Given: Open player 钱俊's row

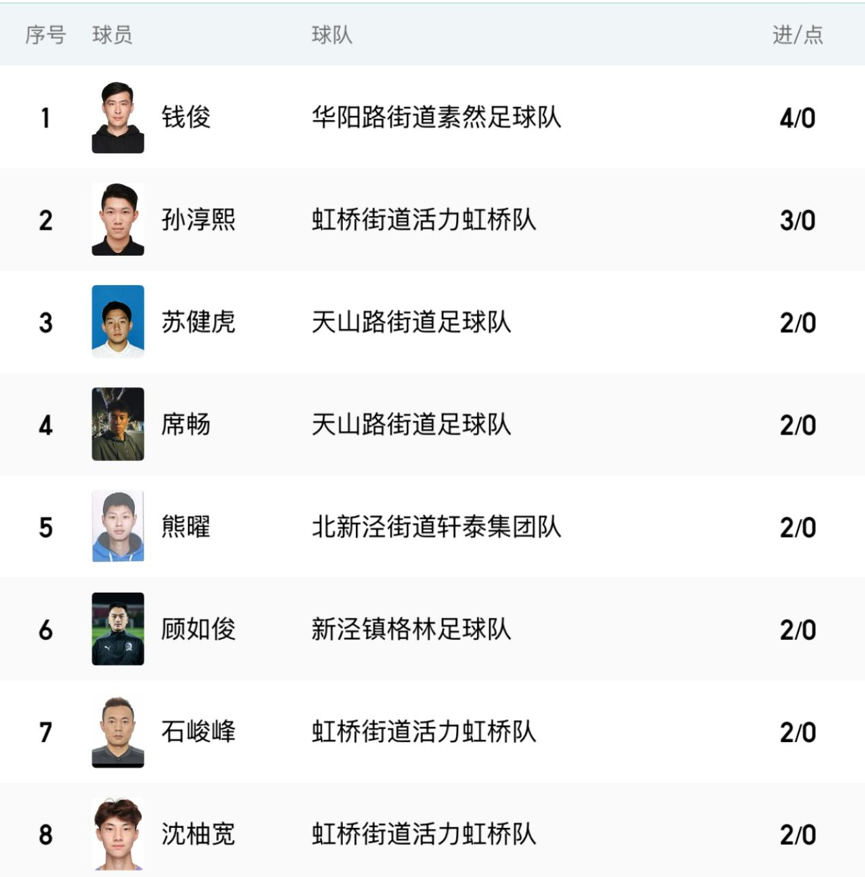Looking at the screenshot, I should click(432, 117).
